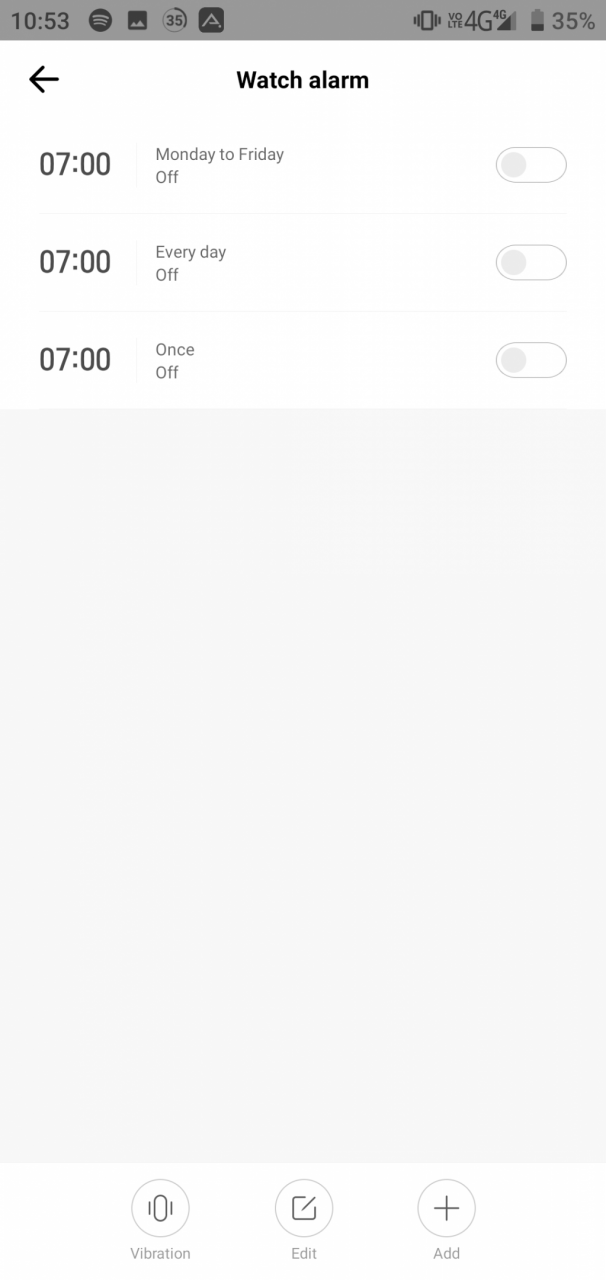Go back from Watch alarm screen
Screen dimensions: 606x1280
44,80
